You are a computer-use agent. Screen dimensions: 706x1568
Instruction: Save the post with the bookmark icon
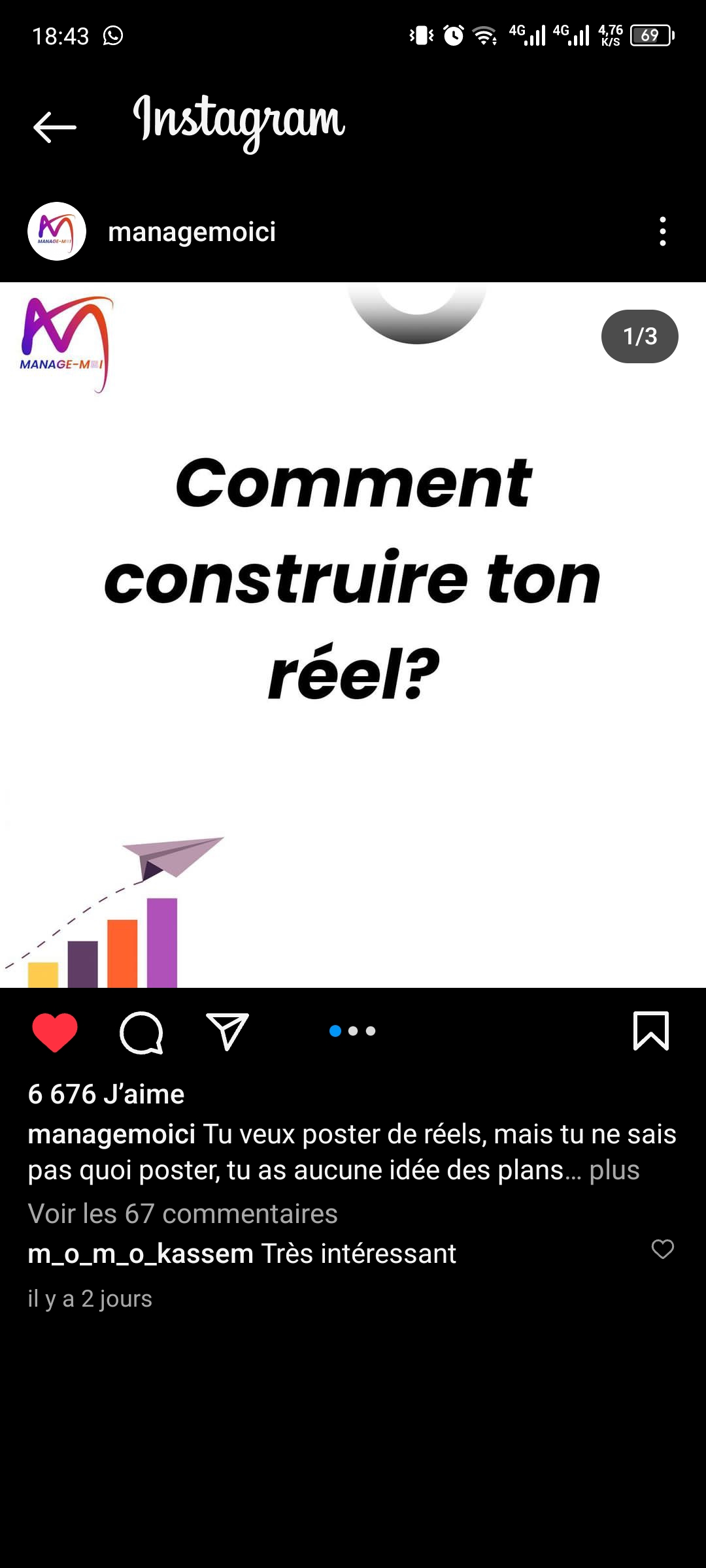coord(651,1031)
